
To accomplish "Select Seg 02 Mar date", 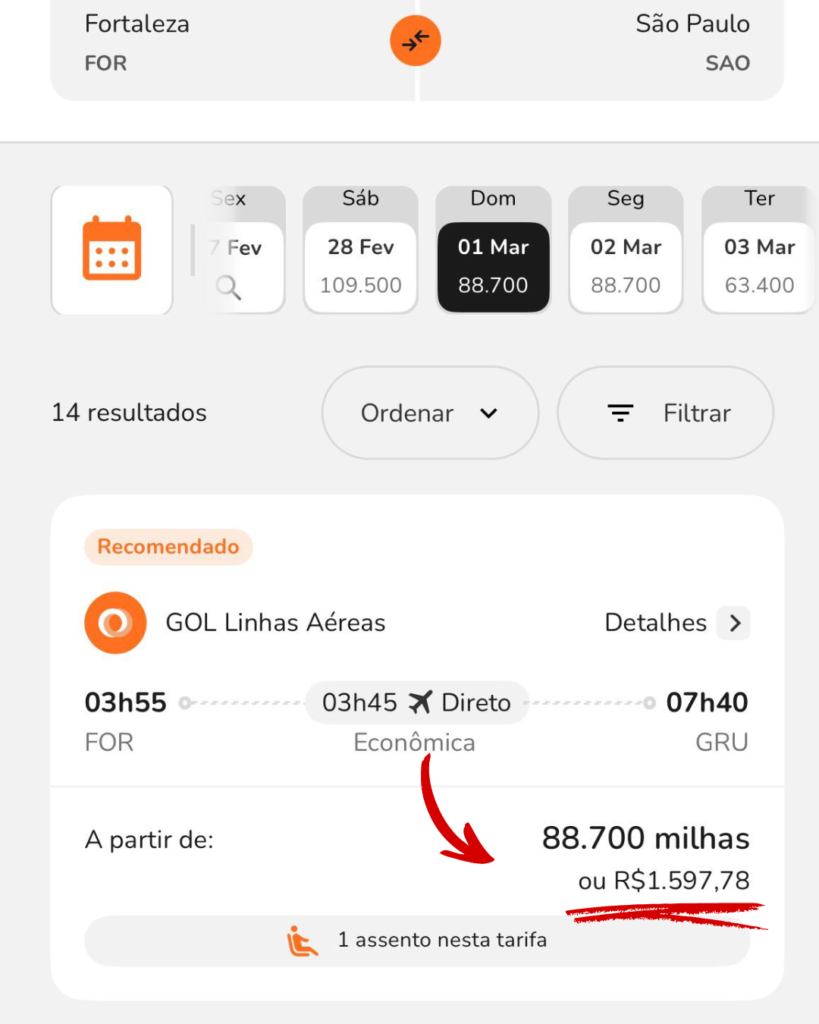I will pos(625,250).
